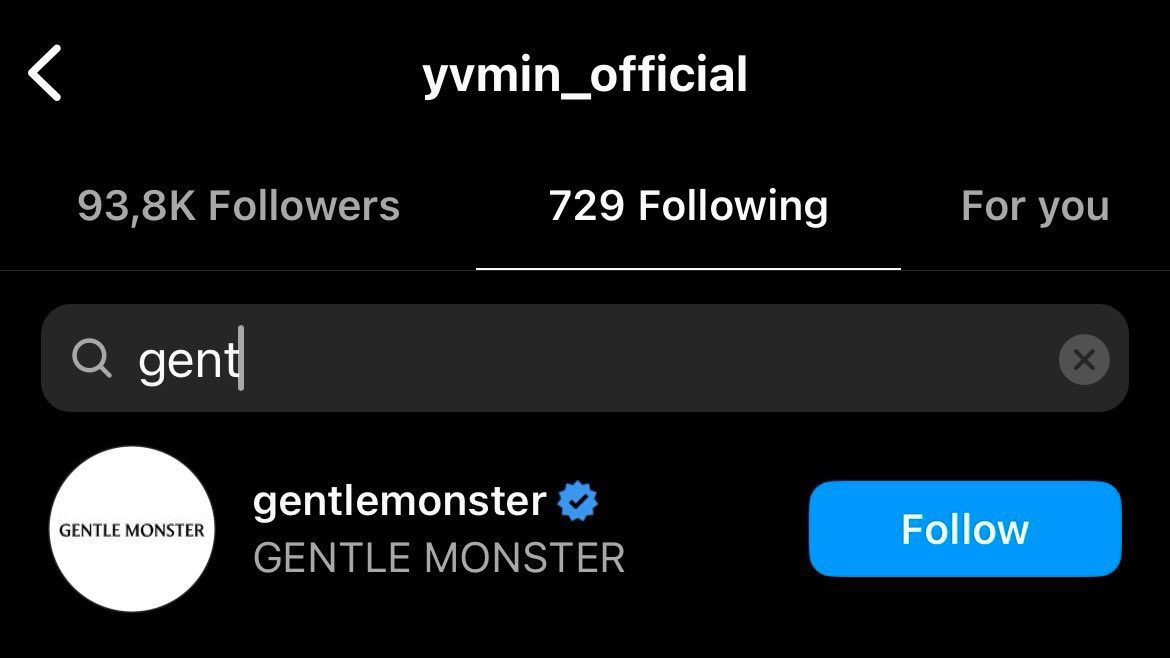The height and width of the screenshot is (658, 1170).
Task: Follow the gentlemonster account
Action: [x=964, y=529]
